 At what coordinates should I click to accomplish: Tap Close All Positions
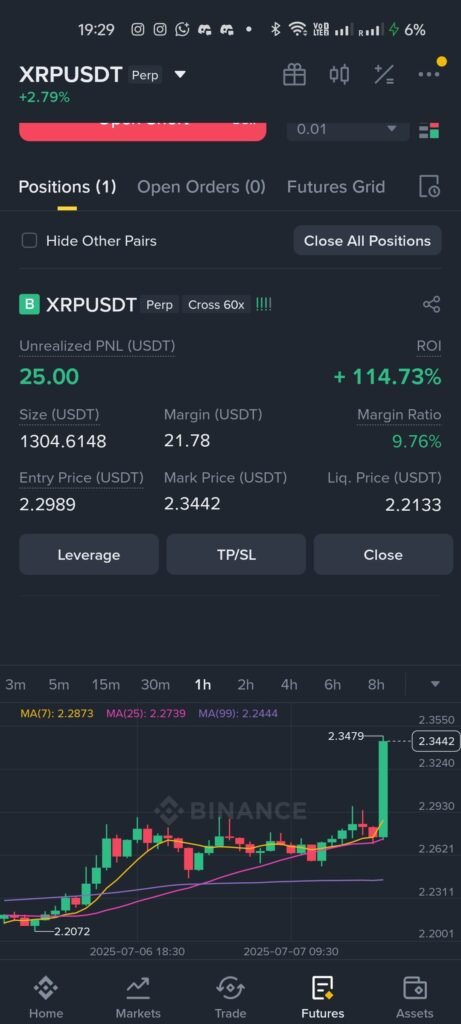point(367,240)
